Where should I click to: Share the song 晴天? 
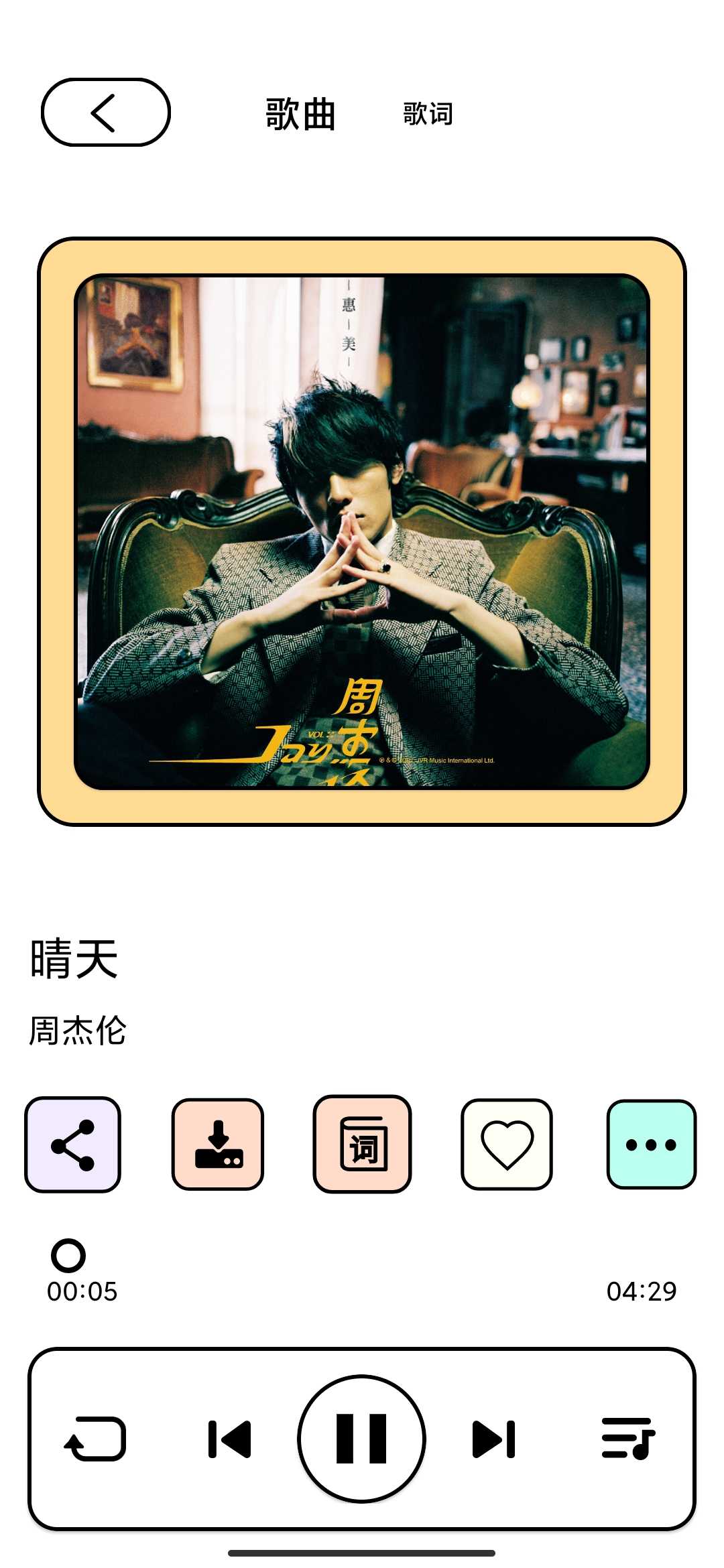72,1145
